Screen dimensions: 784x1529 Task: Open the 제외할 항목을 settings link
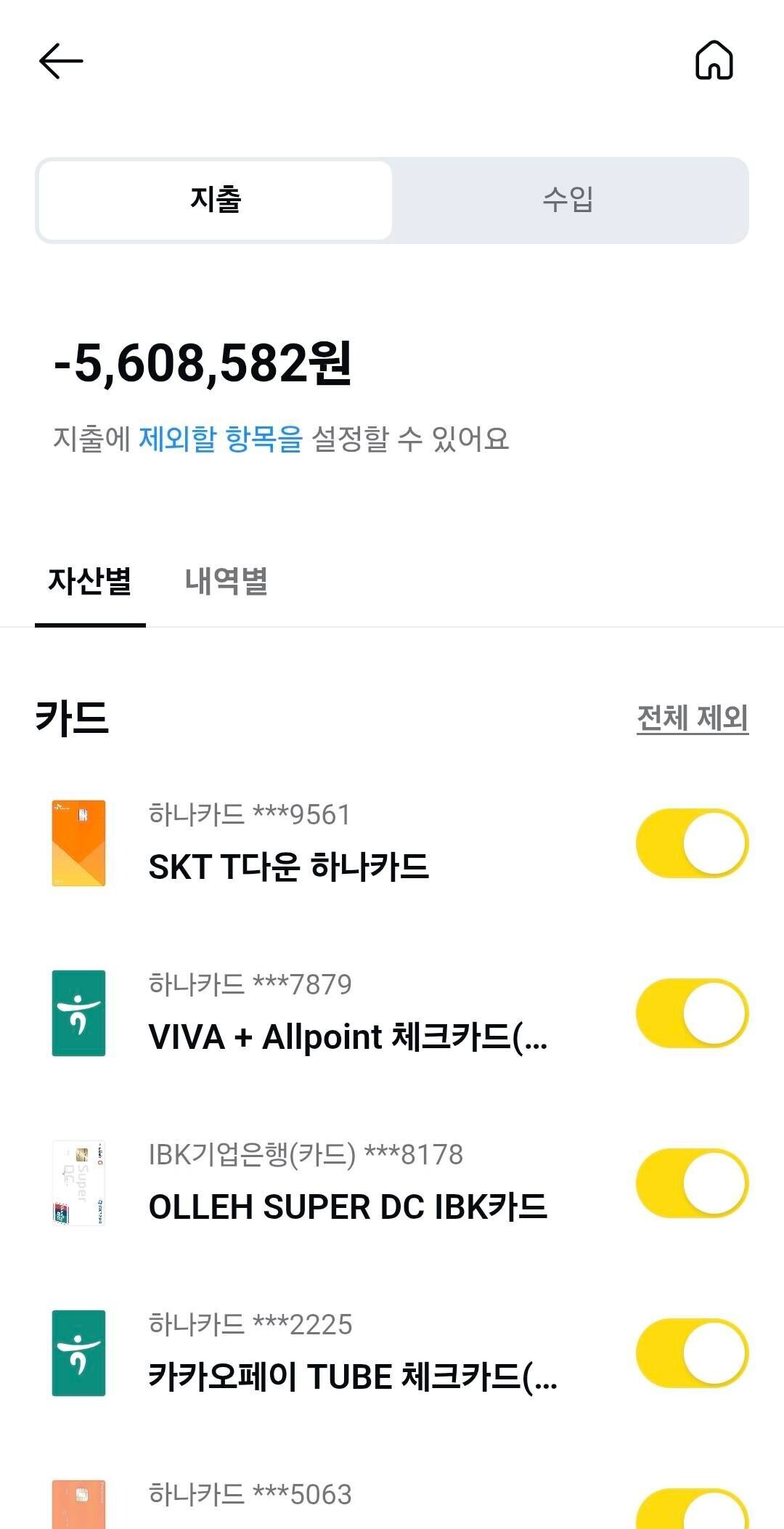pos(219,438)
